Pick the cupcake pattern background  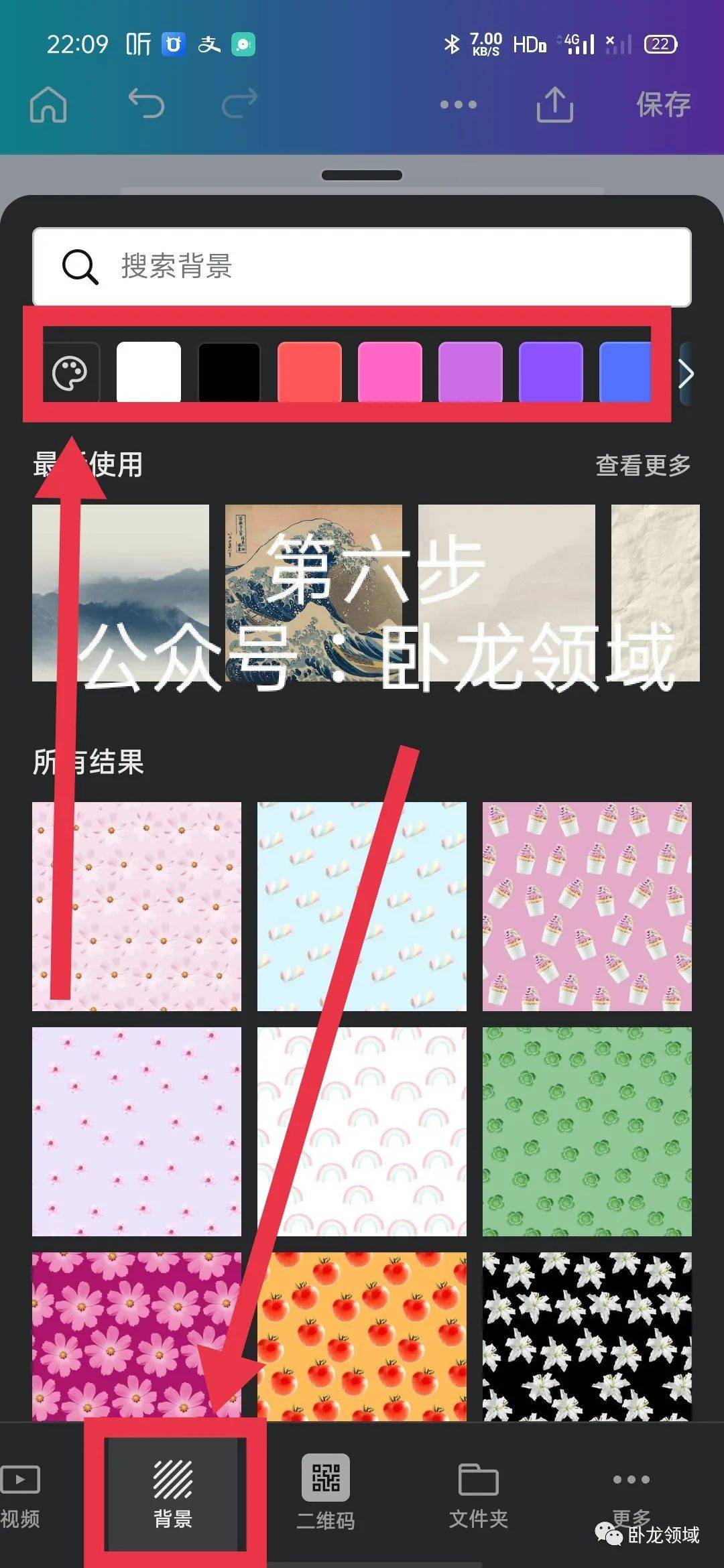pyautogui.click(x=587, y=906)
